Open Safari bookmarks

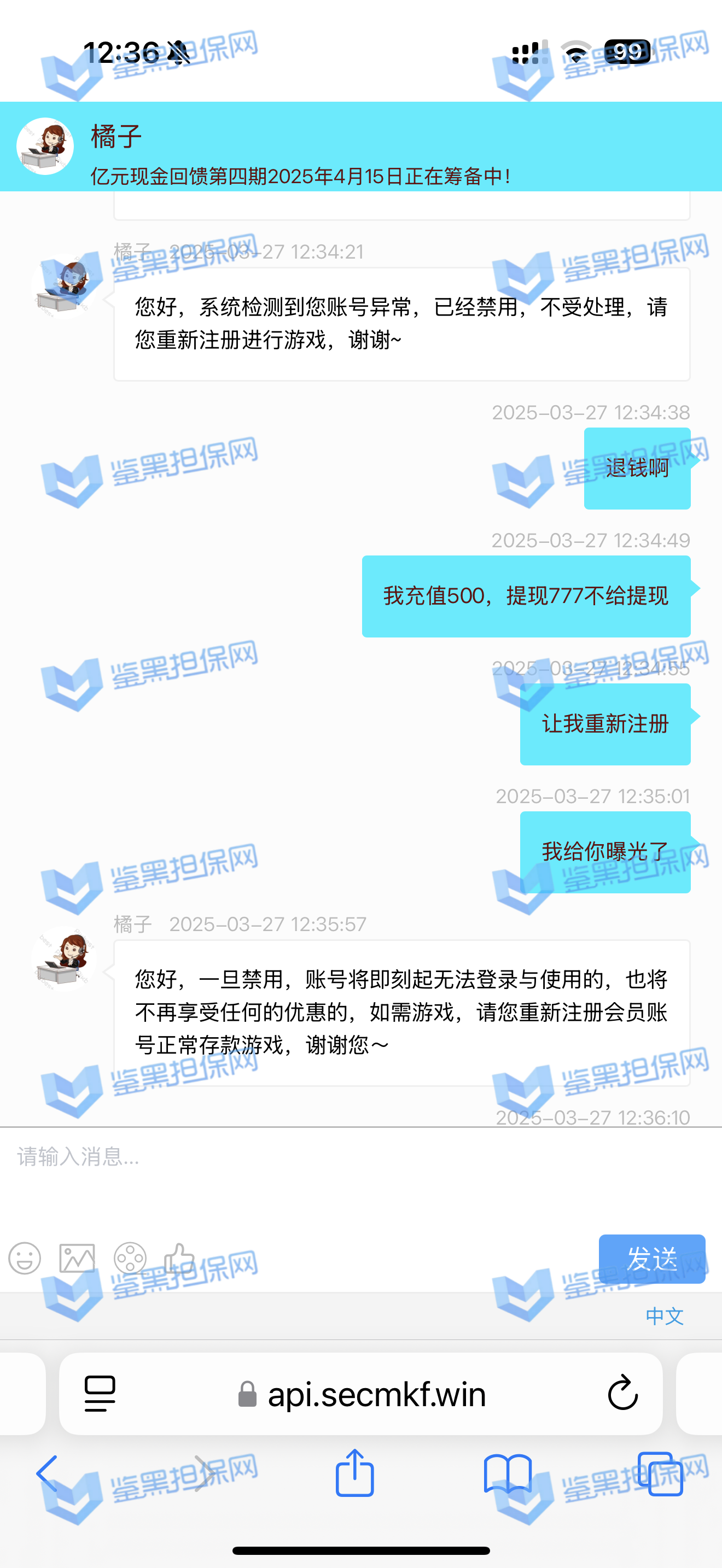(x=507, y=1473)
